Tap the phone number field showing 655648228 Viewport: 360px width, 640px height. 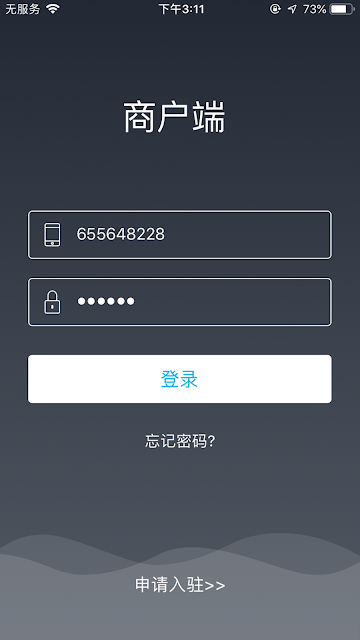click(x=180, y=235)
